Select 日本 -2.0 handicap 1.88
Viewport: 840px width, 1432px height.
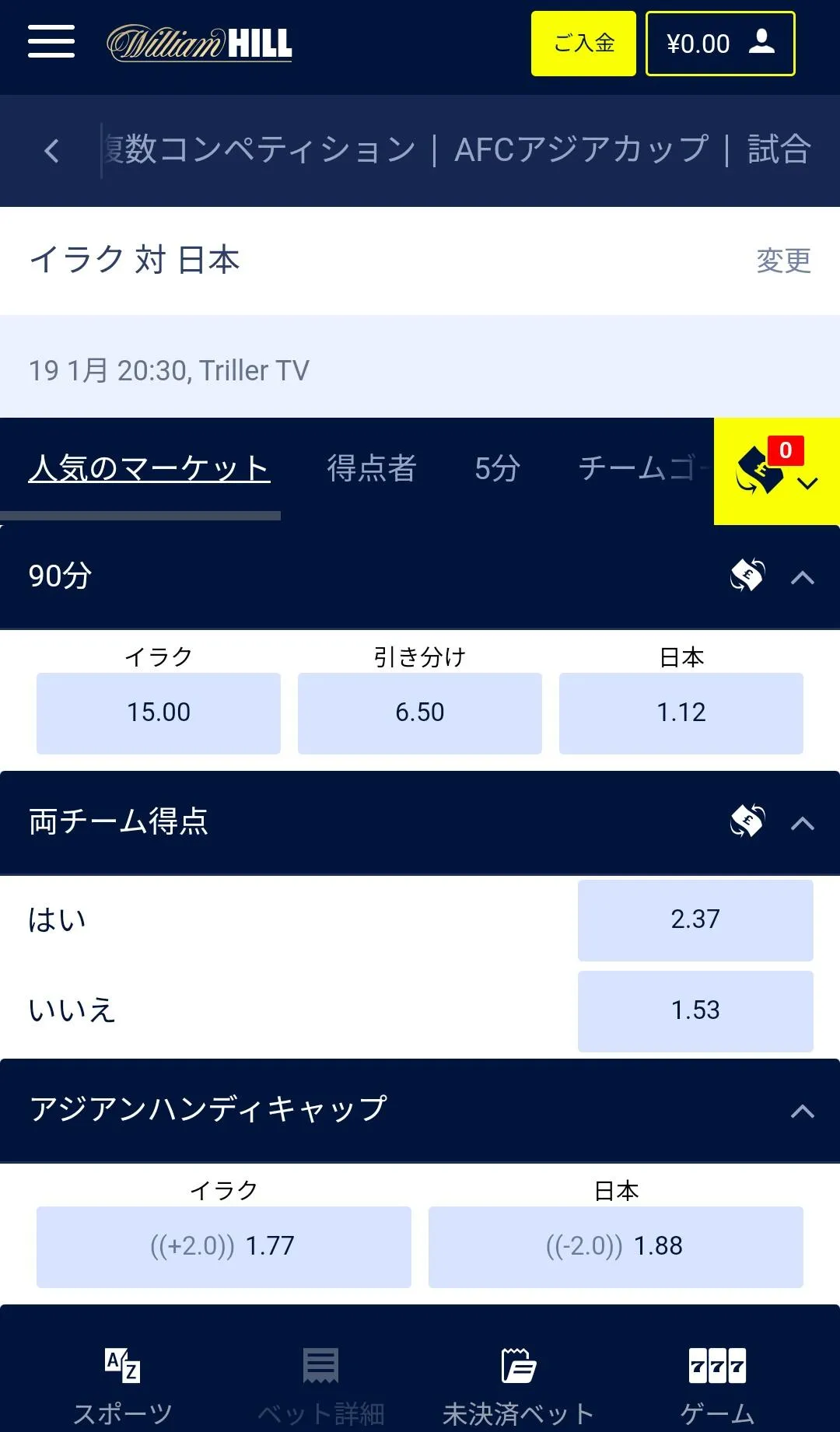pos(615,1245)
